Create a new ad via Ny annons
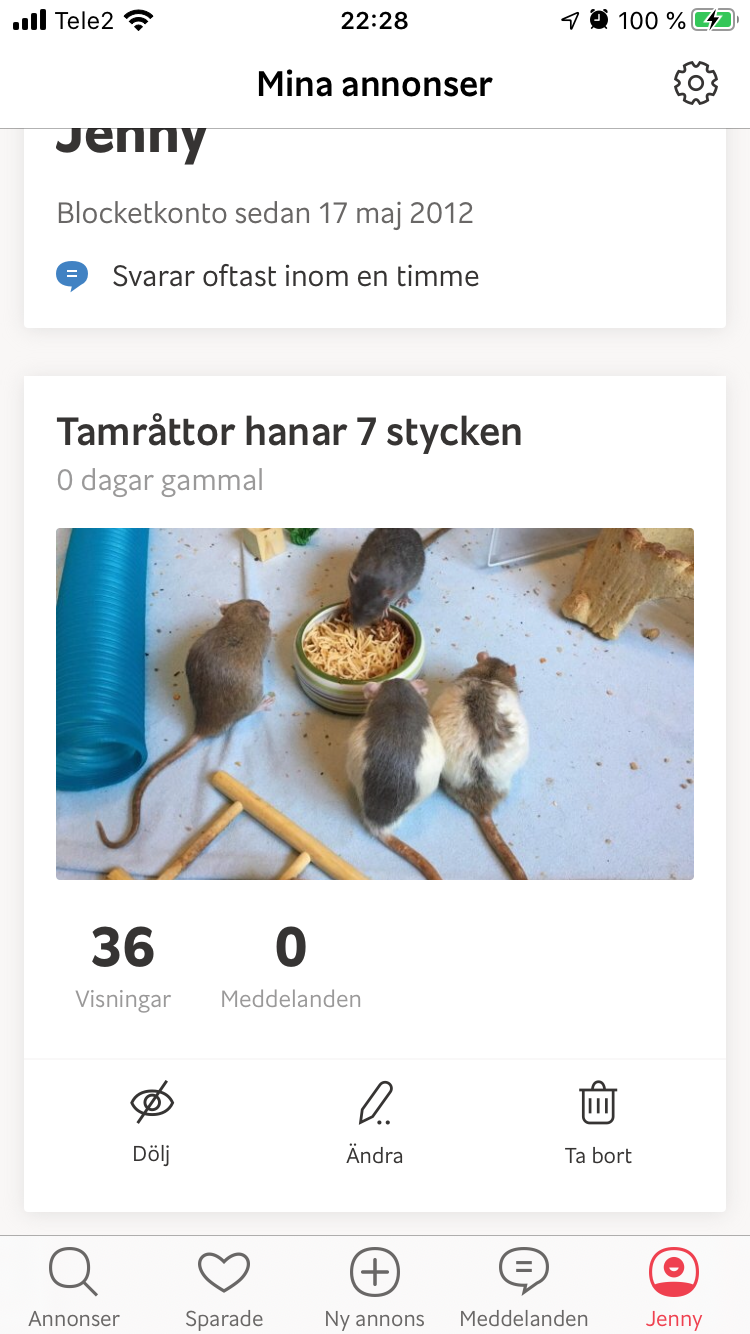750x1334 pixels. 374,1288
